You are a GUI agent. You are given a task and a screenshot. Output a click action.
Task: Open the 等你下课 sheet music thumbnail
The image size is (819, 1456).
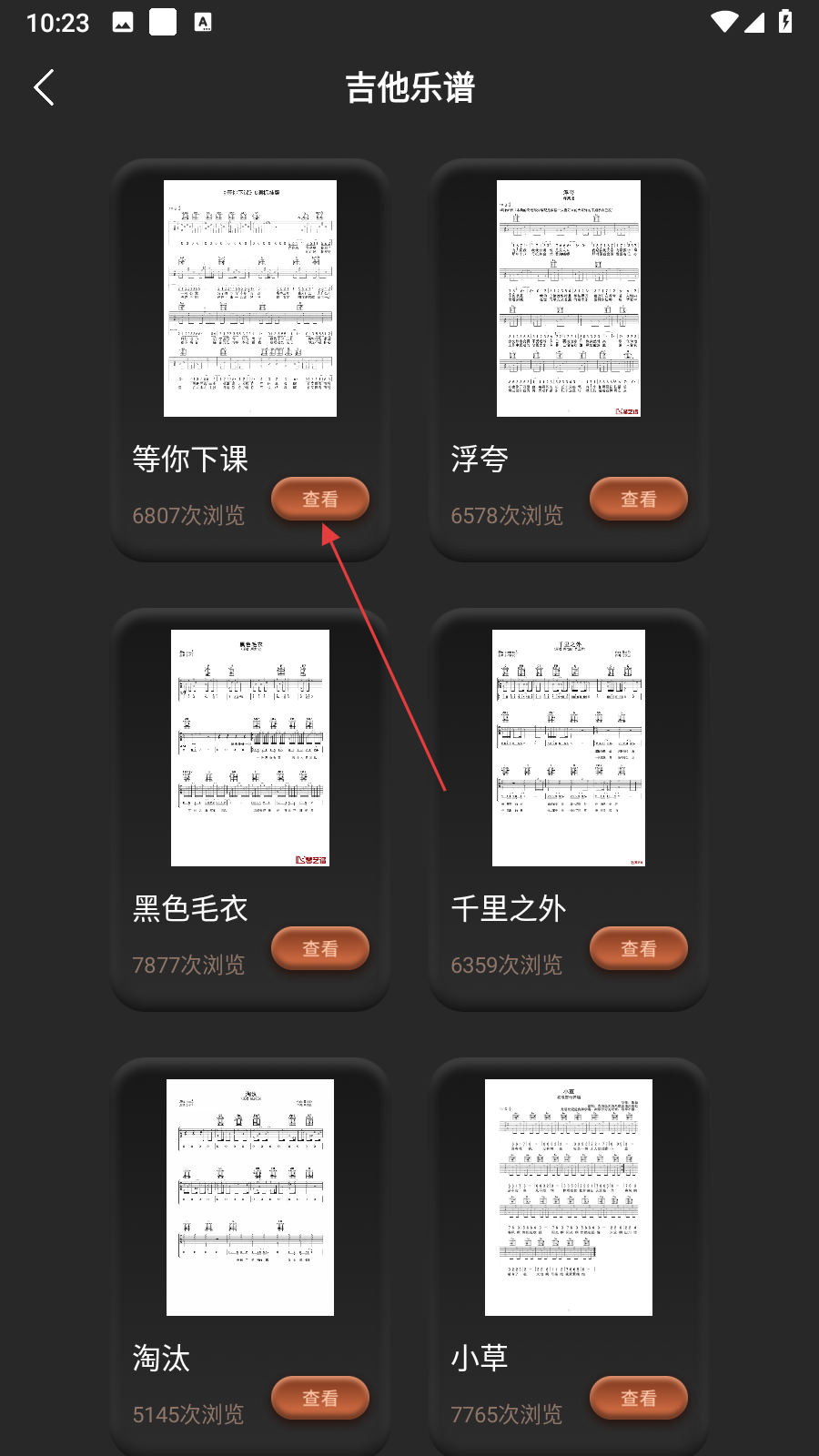pyautogui.click(x=250, y=298)
